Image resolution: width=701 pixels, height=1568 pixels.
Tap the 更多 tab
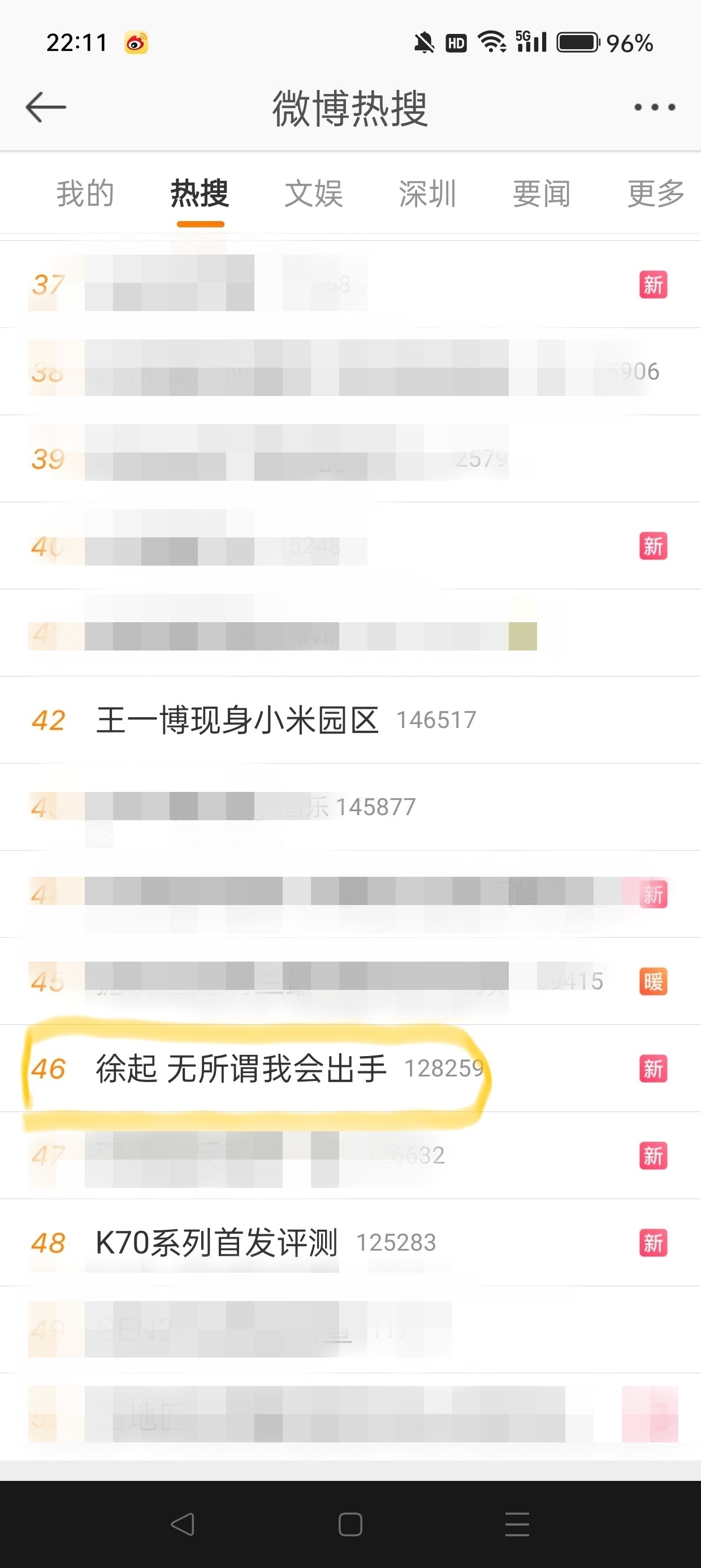click(656, 193)
